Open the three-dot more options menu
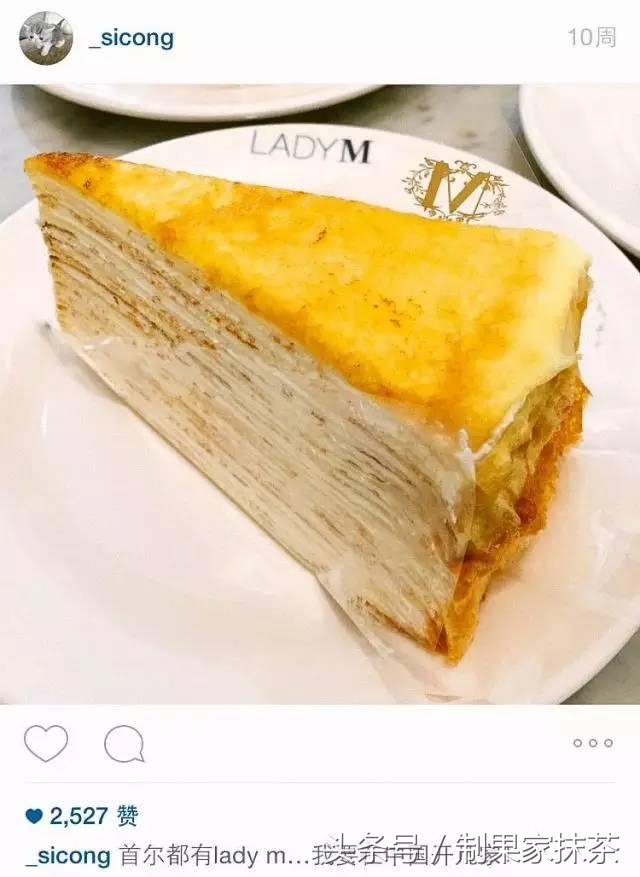Screen dimensions: 640x877 592,743
